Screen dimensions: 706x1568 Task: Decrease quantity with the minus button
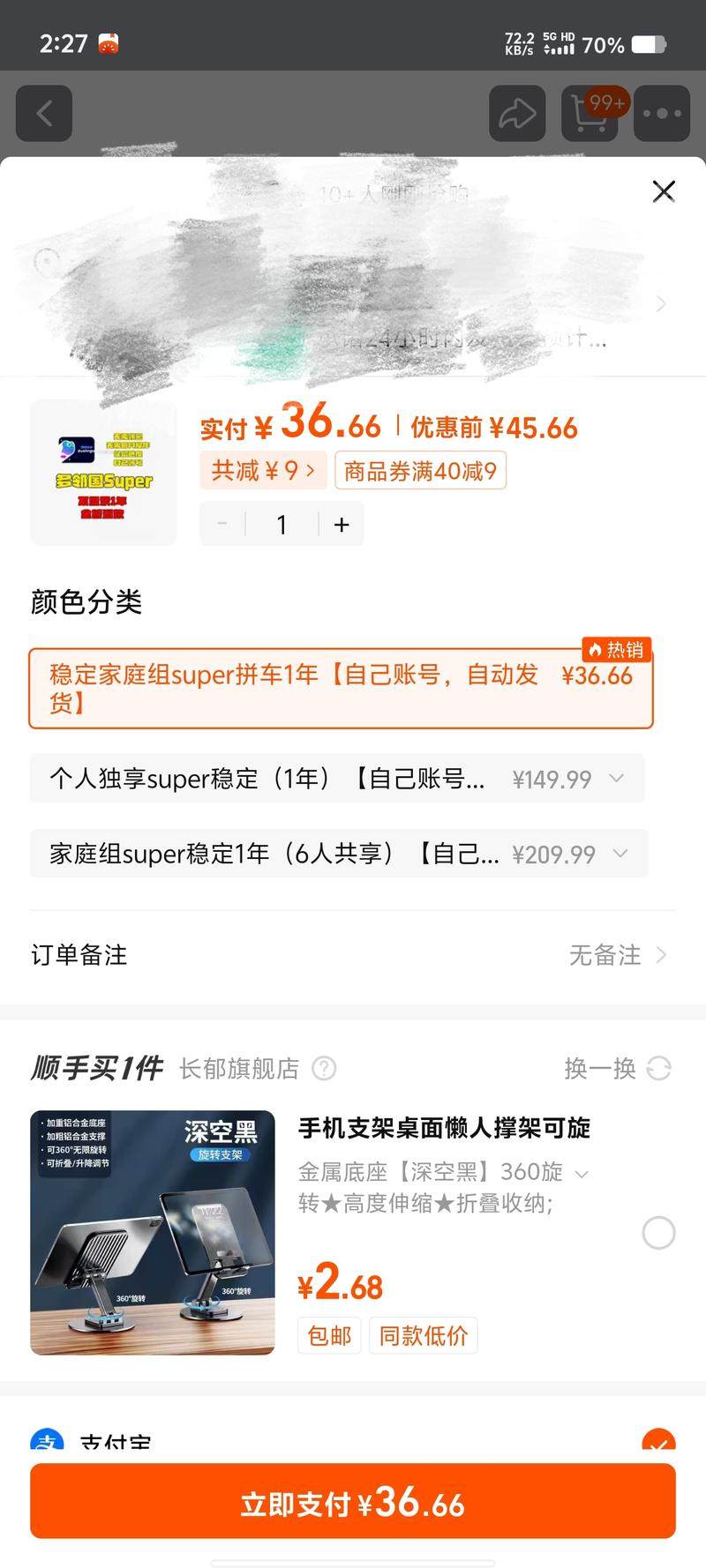point(222,525)
